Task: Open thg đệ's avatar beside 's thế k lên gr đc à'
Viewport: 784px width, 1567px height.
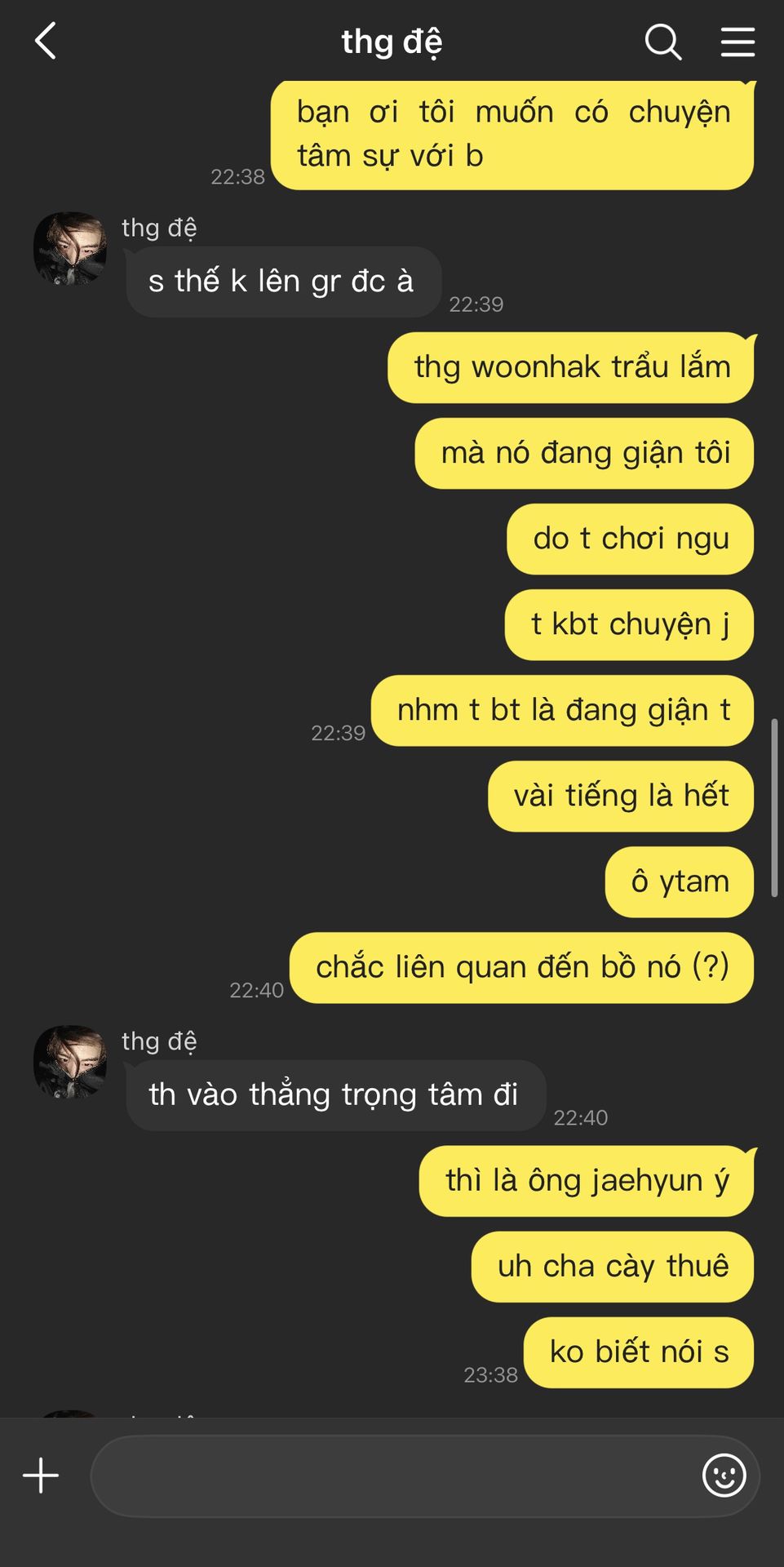Action: pos(70,249)
